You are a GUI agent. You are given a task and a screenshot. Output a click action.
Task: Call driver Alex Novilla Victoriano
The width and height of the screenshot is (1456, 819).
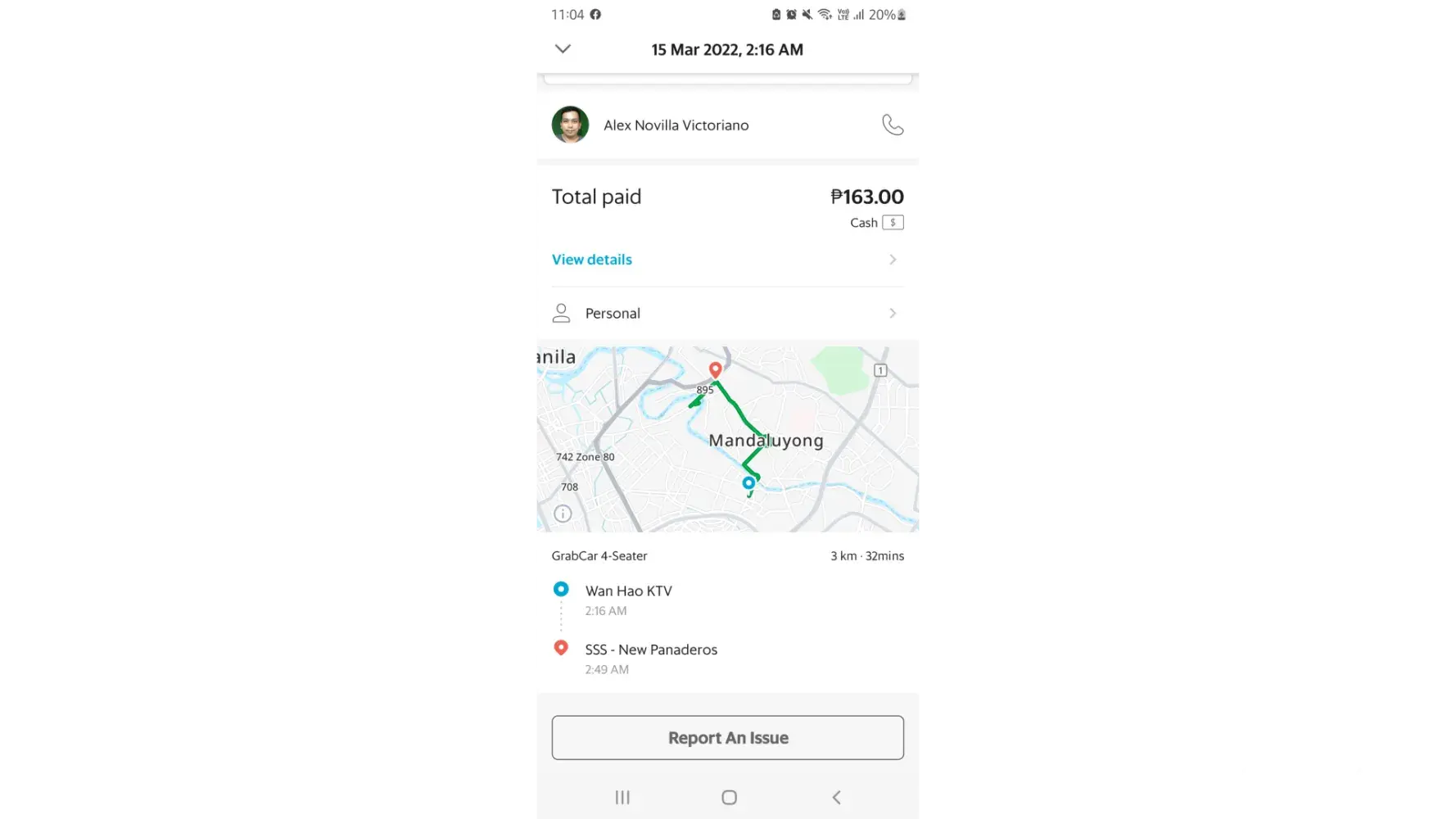click(892, 124)
